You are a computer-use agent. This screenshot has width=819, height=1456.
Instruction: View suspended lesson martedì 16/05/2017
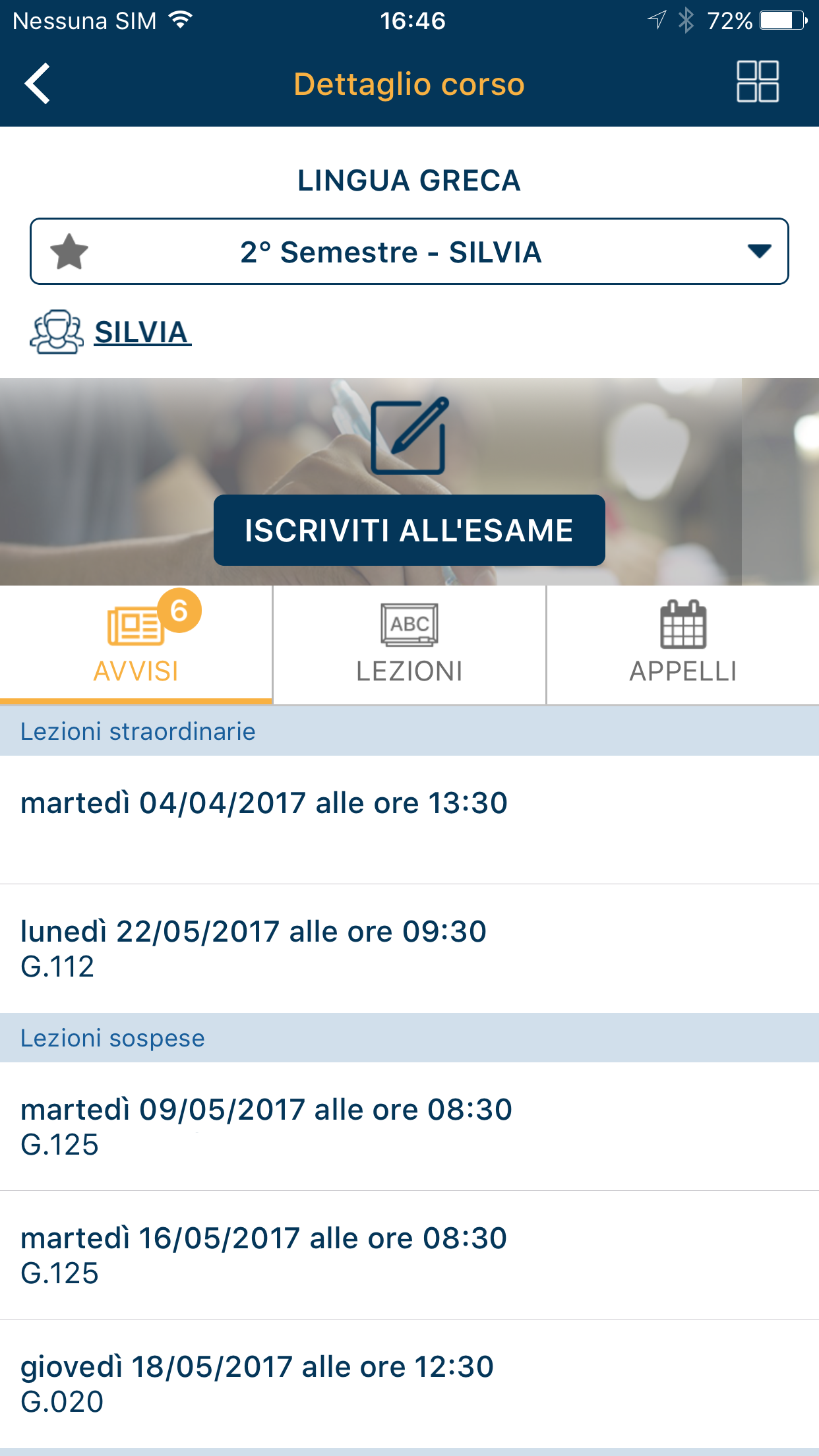[x=409, y=1255]
